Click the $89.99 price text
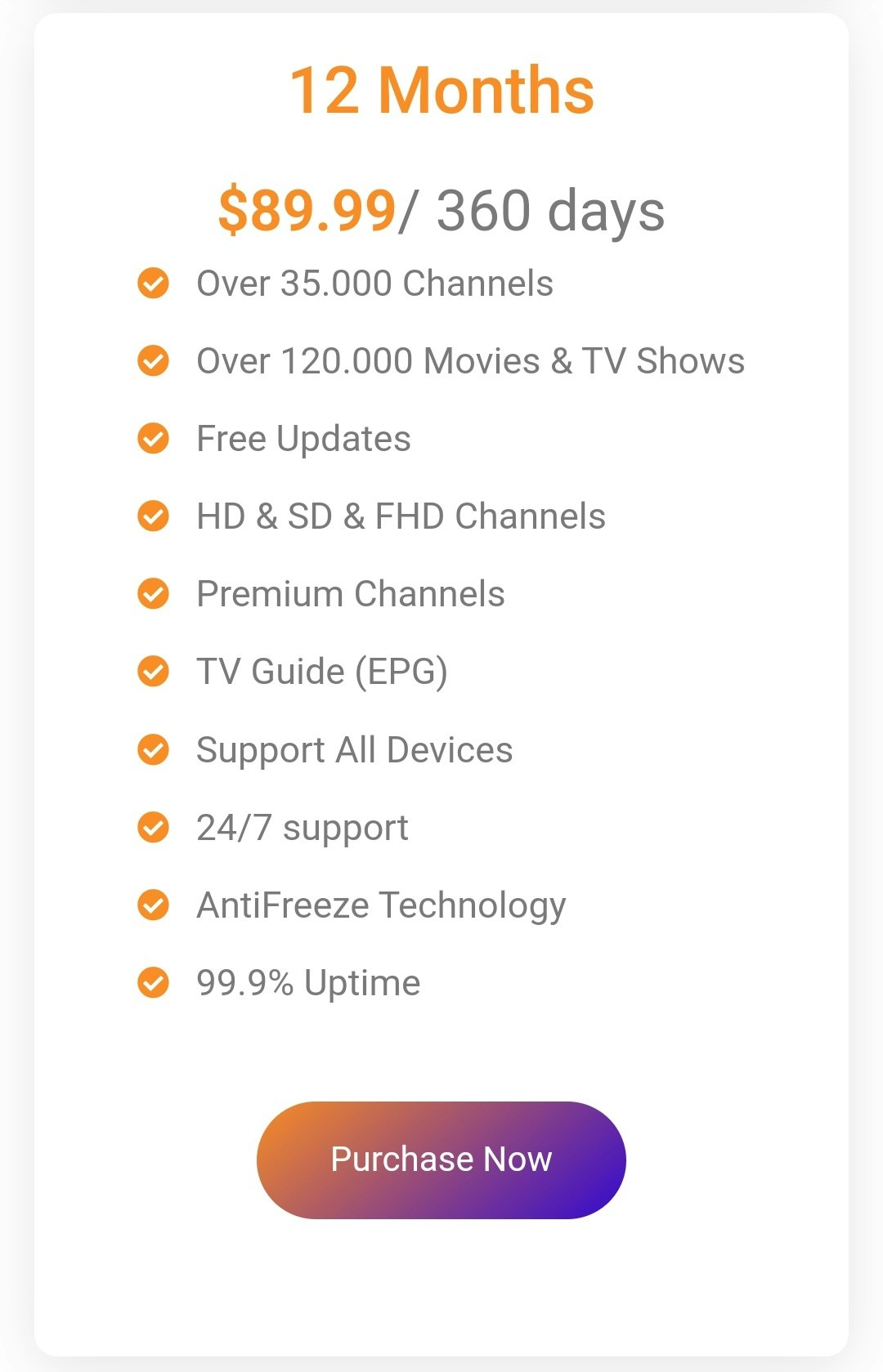 tap(307, 212)
